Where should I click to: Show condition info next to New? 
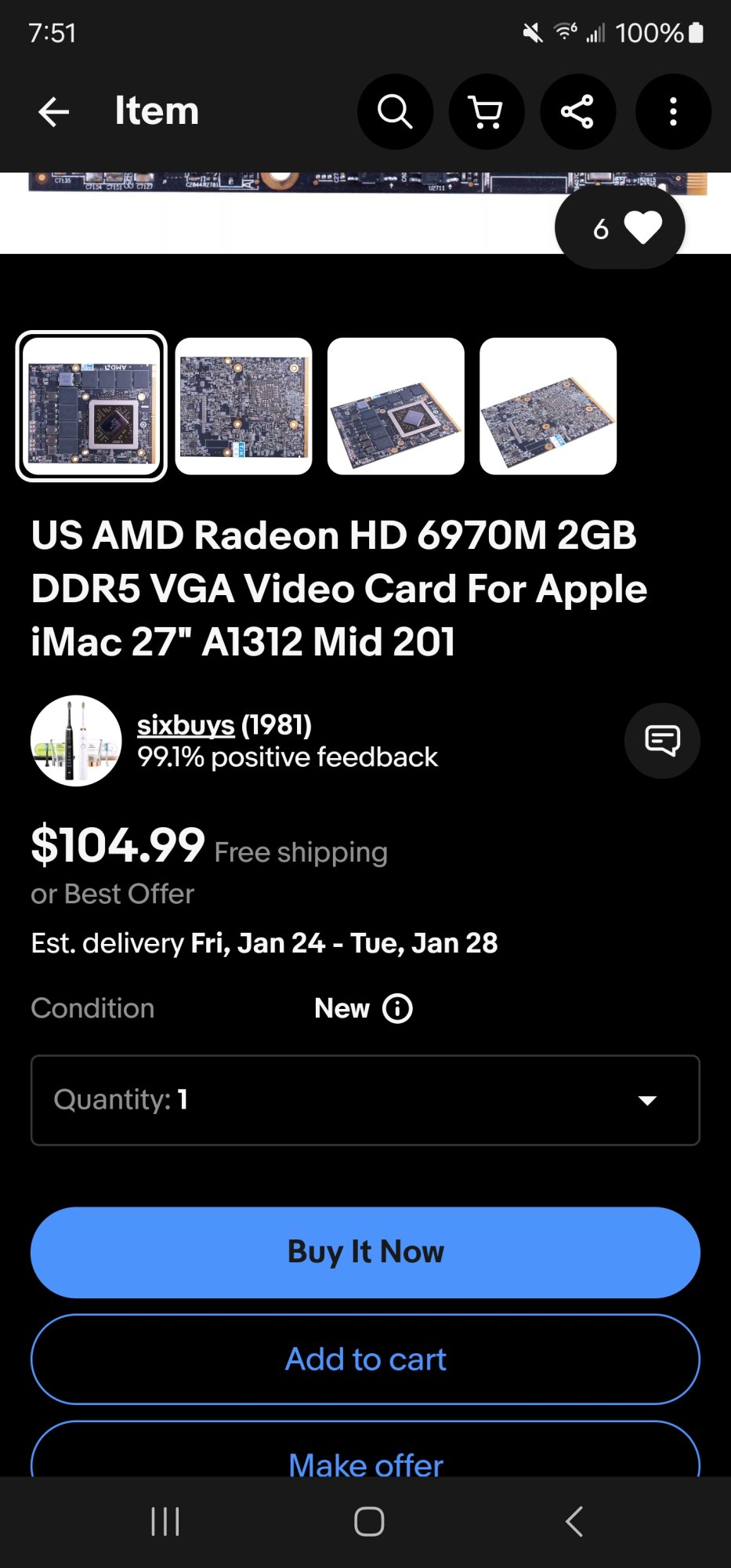coord(397,1008)
